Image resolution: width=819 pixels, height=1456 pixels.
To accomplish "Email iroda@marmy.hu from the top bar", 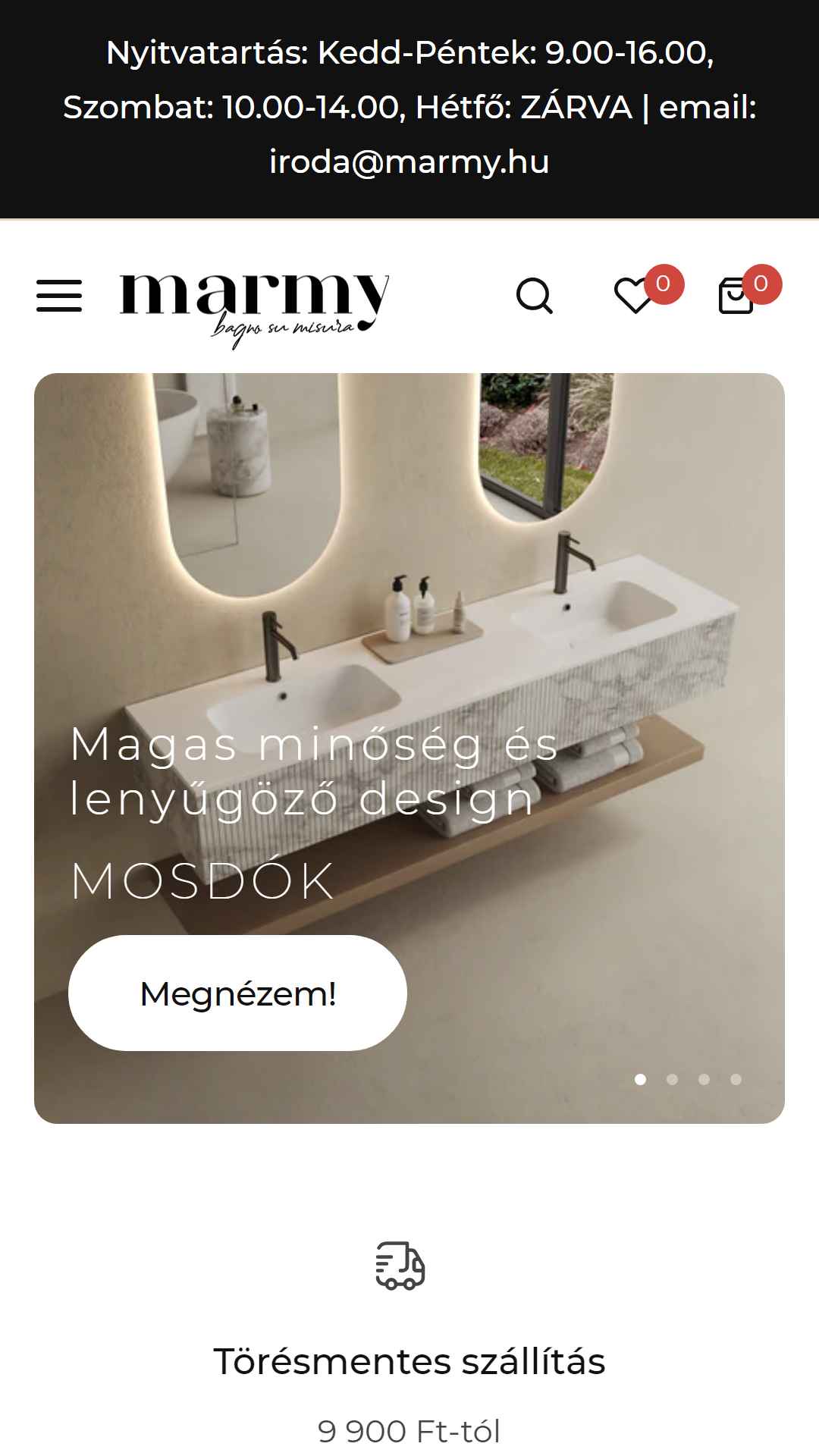I will [409, 162].
